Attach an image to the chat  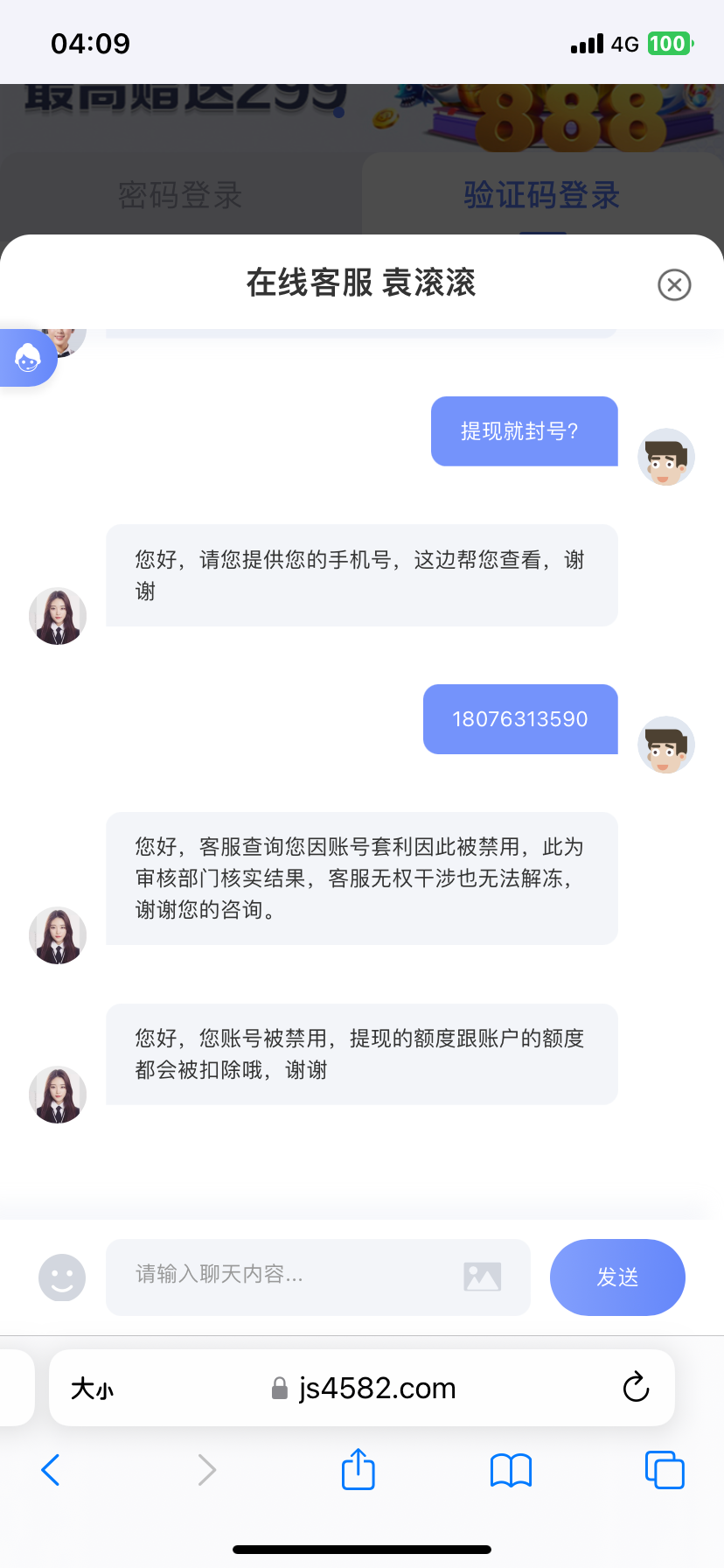(x=483, y=1277)
